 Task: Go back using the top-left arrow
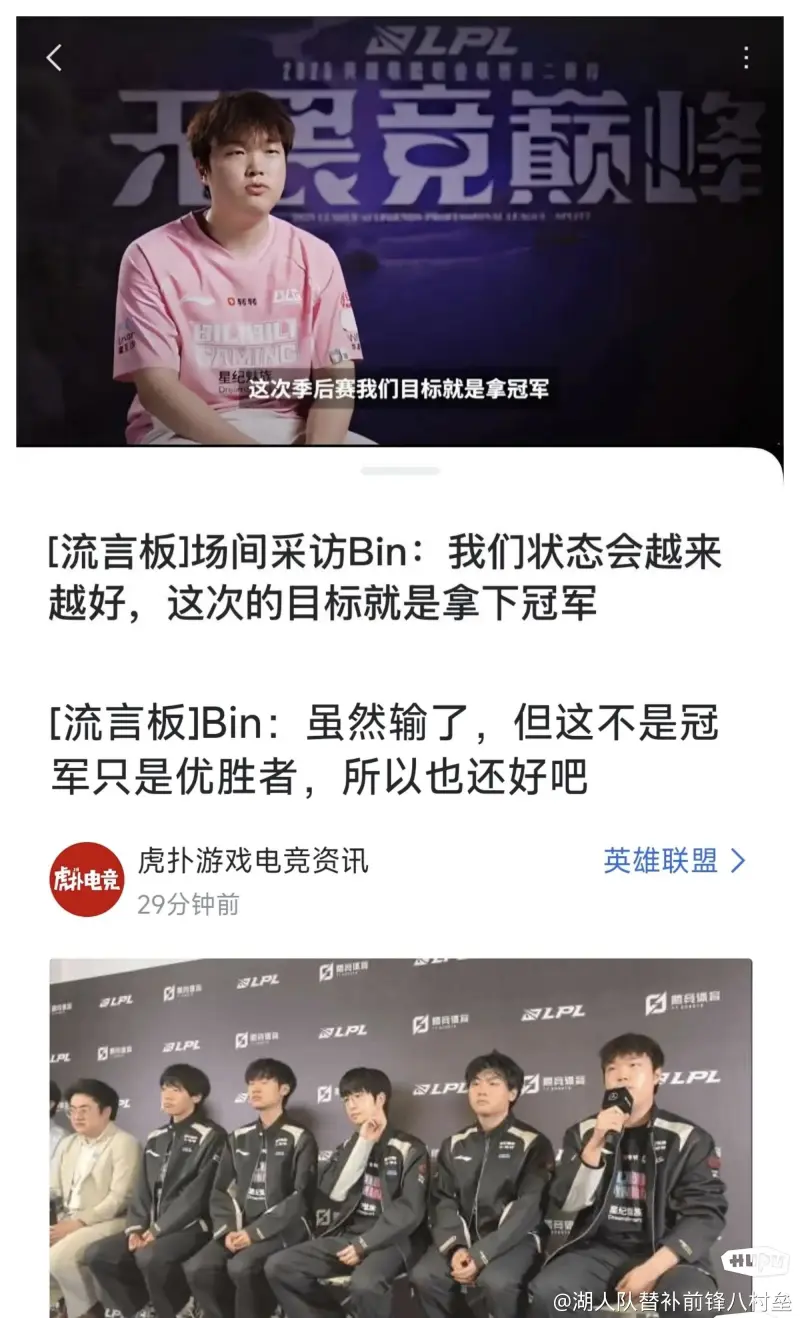54,58
